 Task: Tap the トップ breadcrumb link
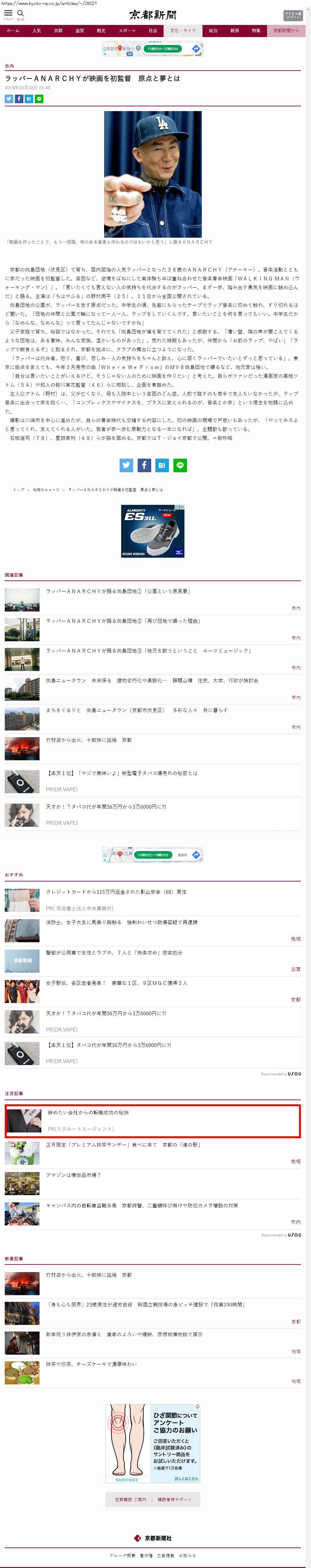click(19, 490)
